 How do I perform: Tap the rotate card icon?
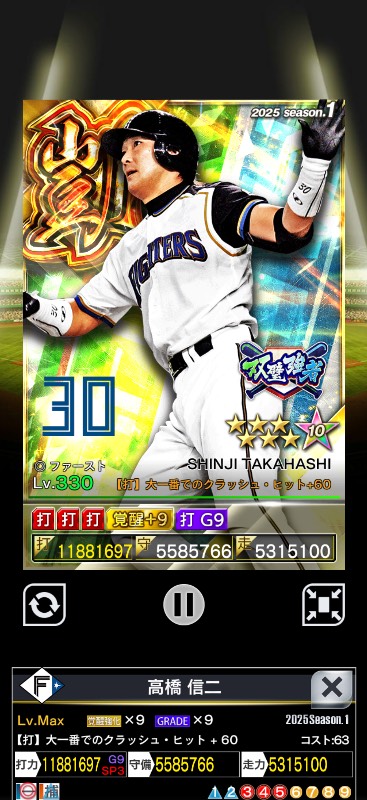click(44, 605)
